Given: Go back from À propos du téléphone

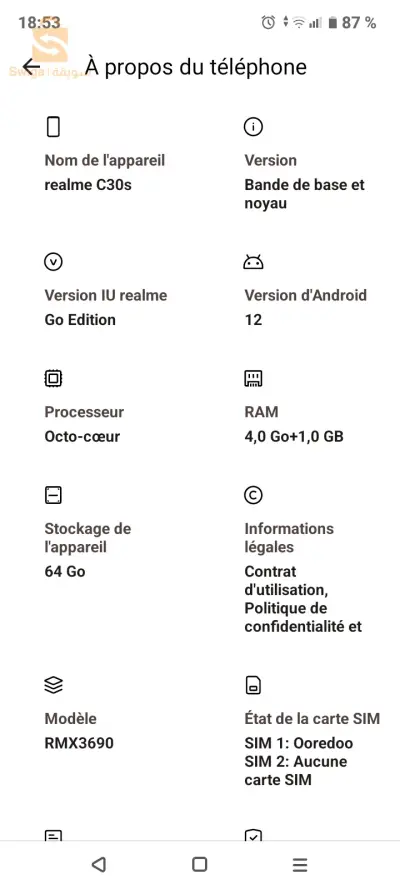Looking at the screenshot, I should (x=31, y=66).
